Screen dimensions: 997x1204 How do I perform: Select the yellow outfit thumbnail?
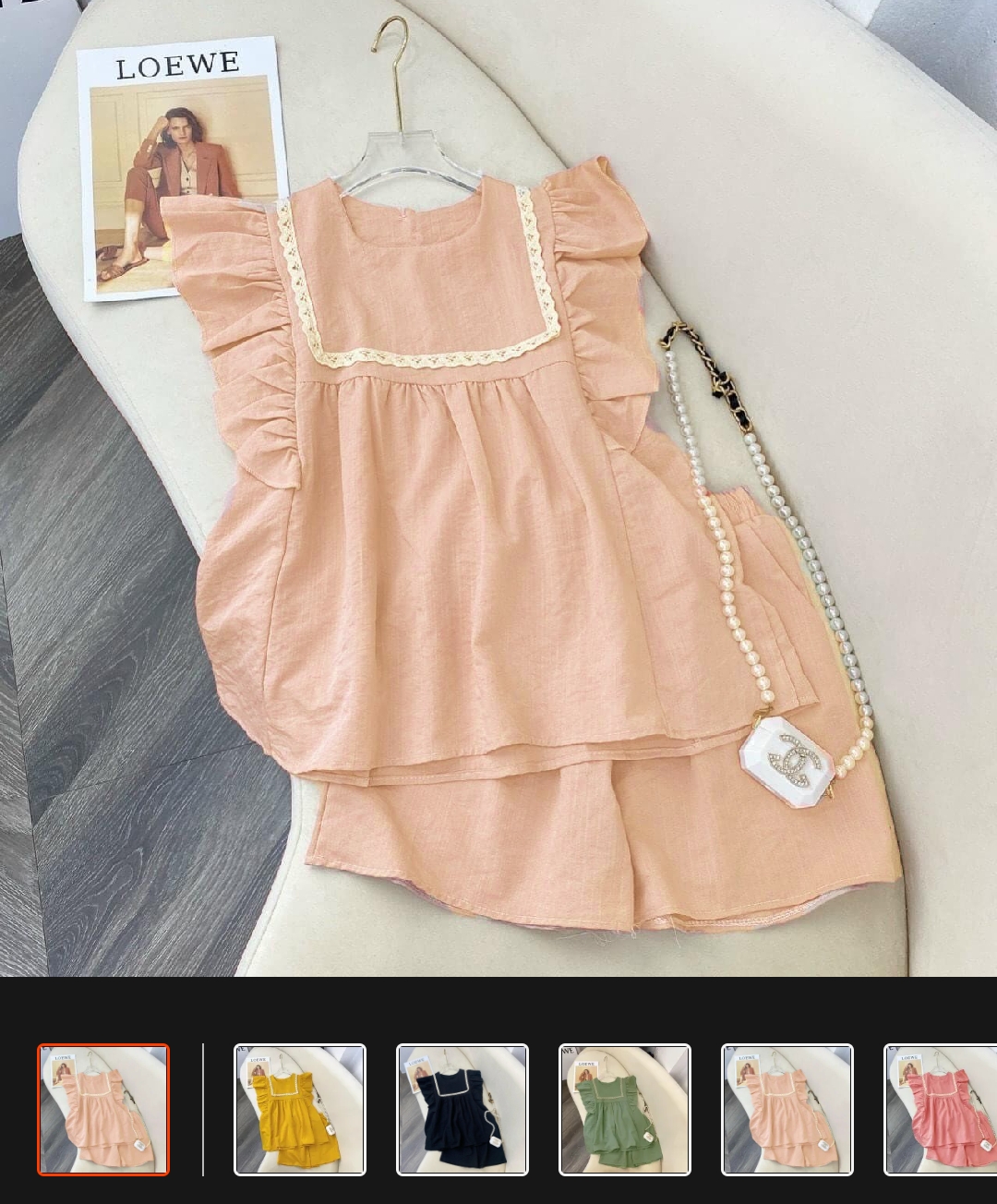(x=300, y=1109)
